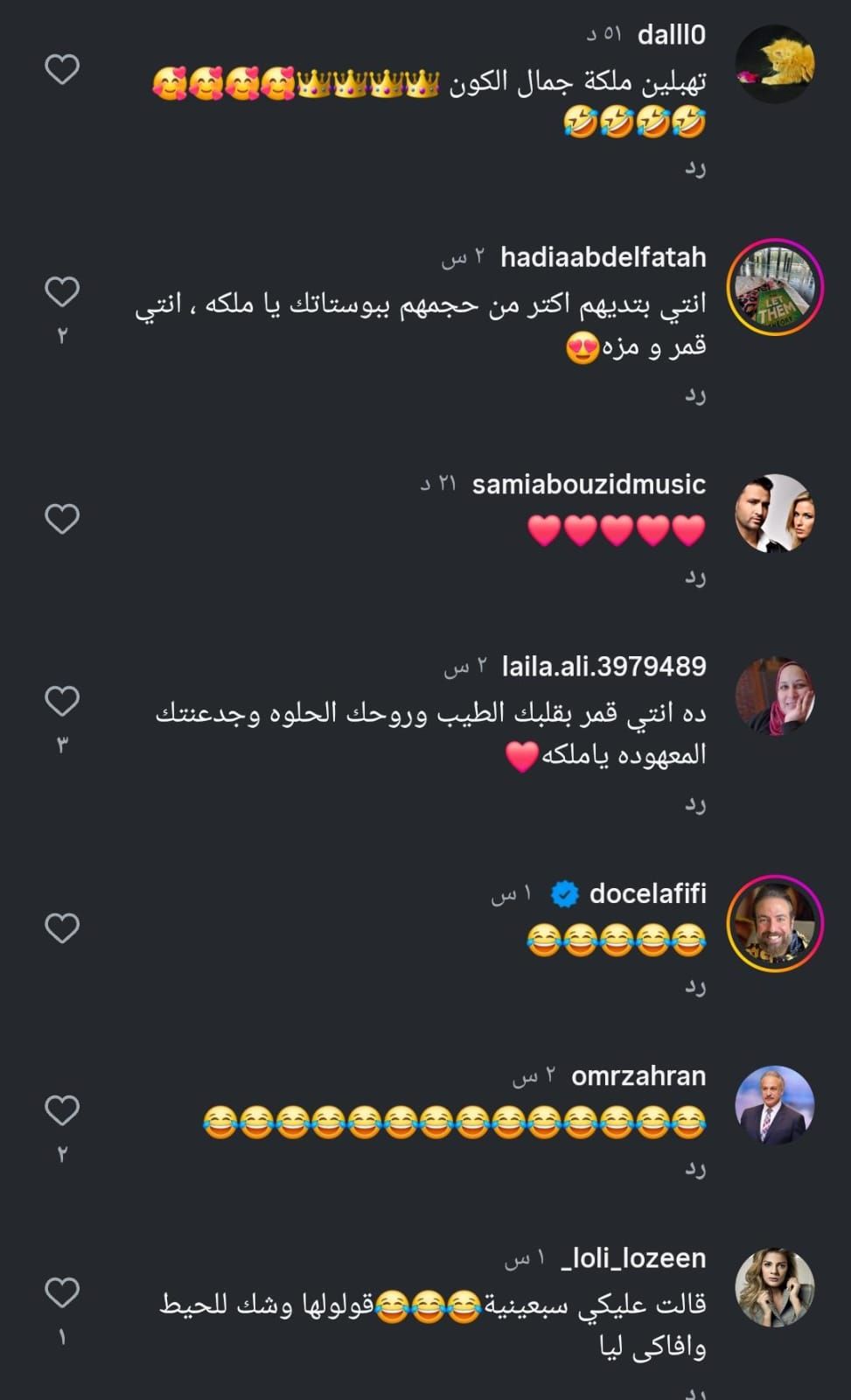Reply to docelafifi's comment
The image size is (851, 1400).
[x=694, y=987]
